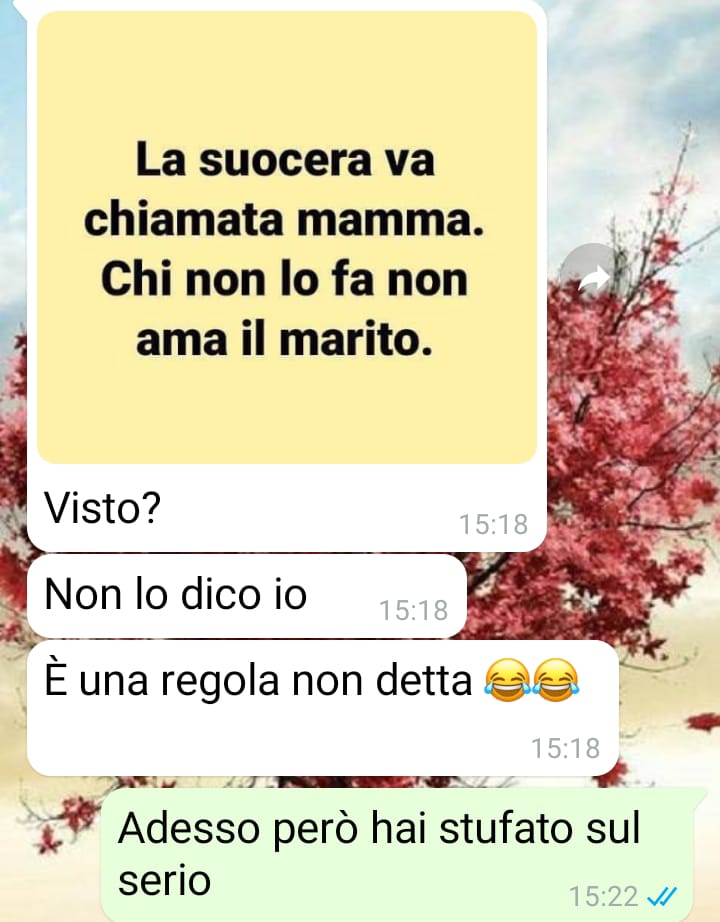
Task: Forward the image message with the arrow icon
Action: [592, 280]
